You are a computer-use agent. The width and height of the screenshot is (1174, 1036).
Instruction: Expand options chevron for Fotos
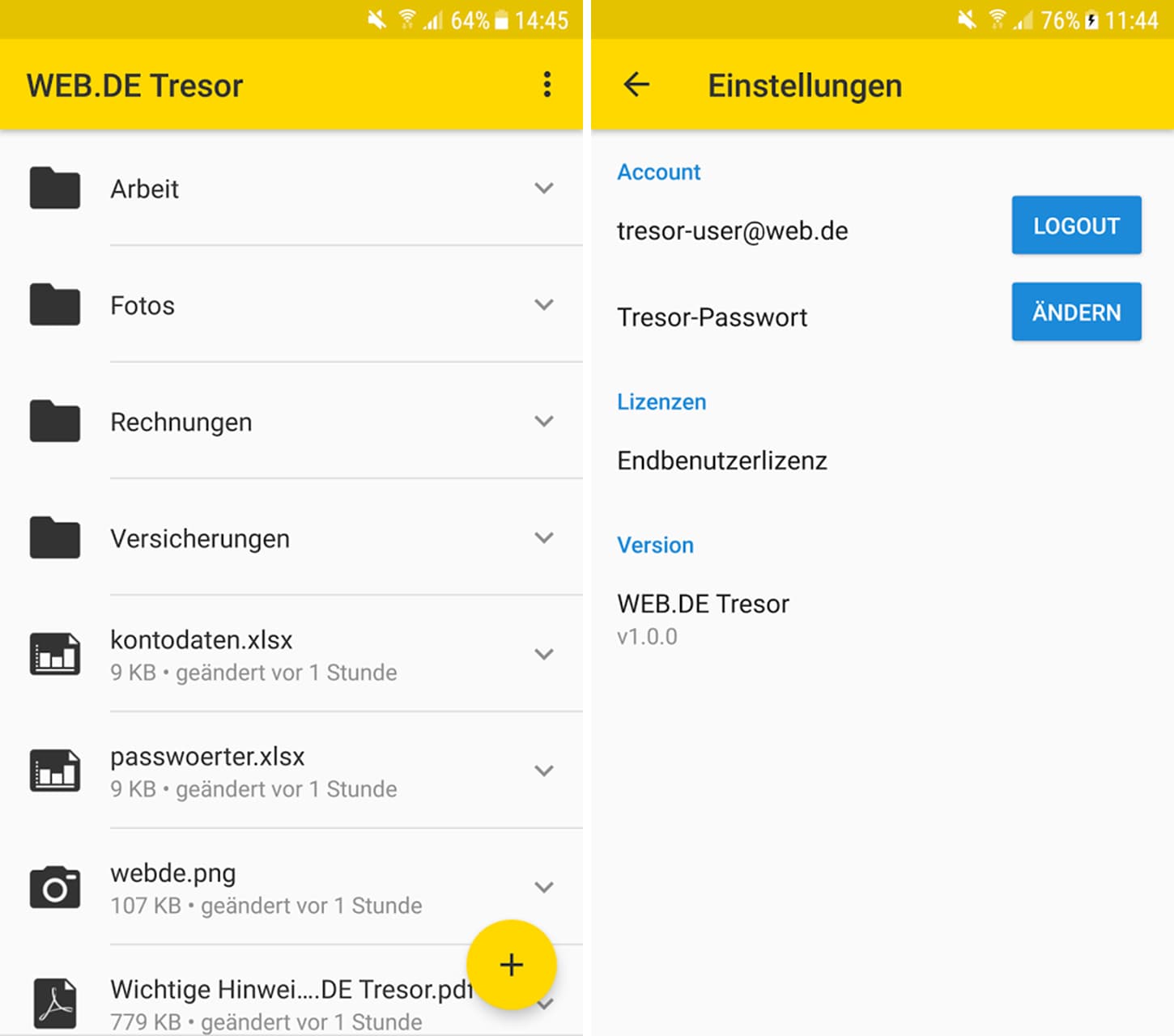544,305
